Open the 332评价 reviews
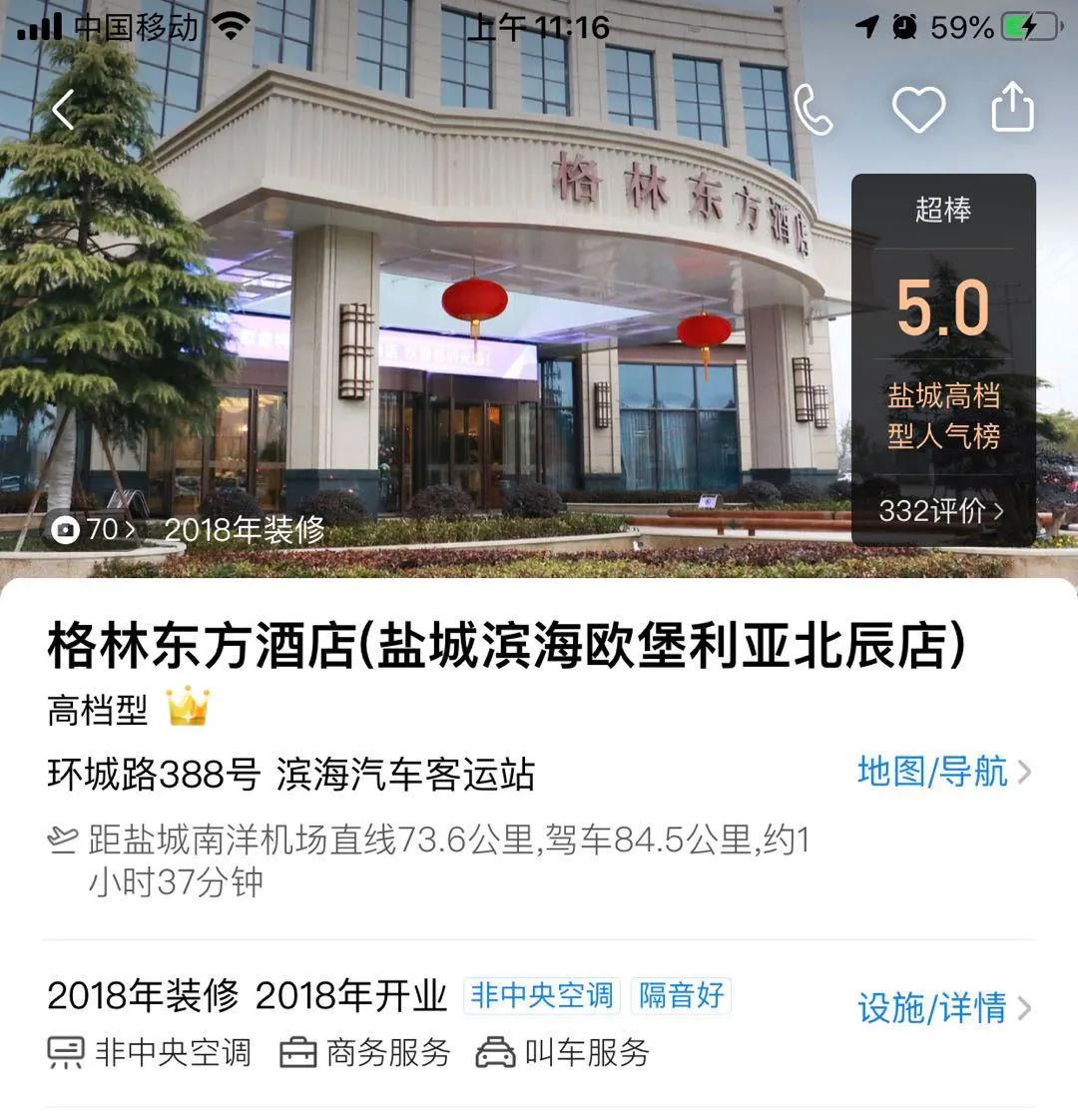Viewport: 1078px width, 1120px height. (x=940, y=511)
